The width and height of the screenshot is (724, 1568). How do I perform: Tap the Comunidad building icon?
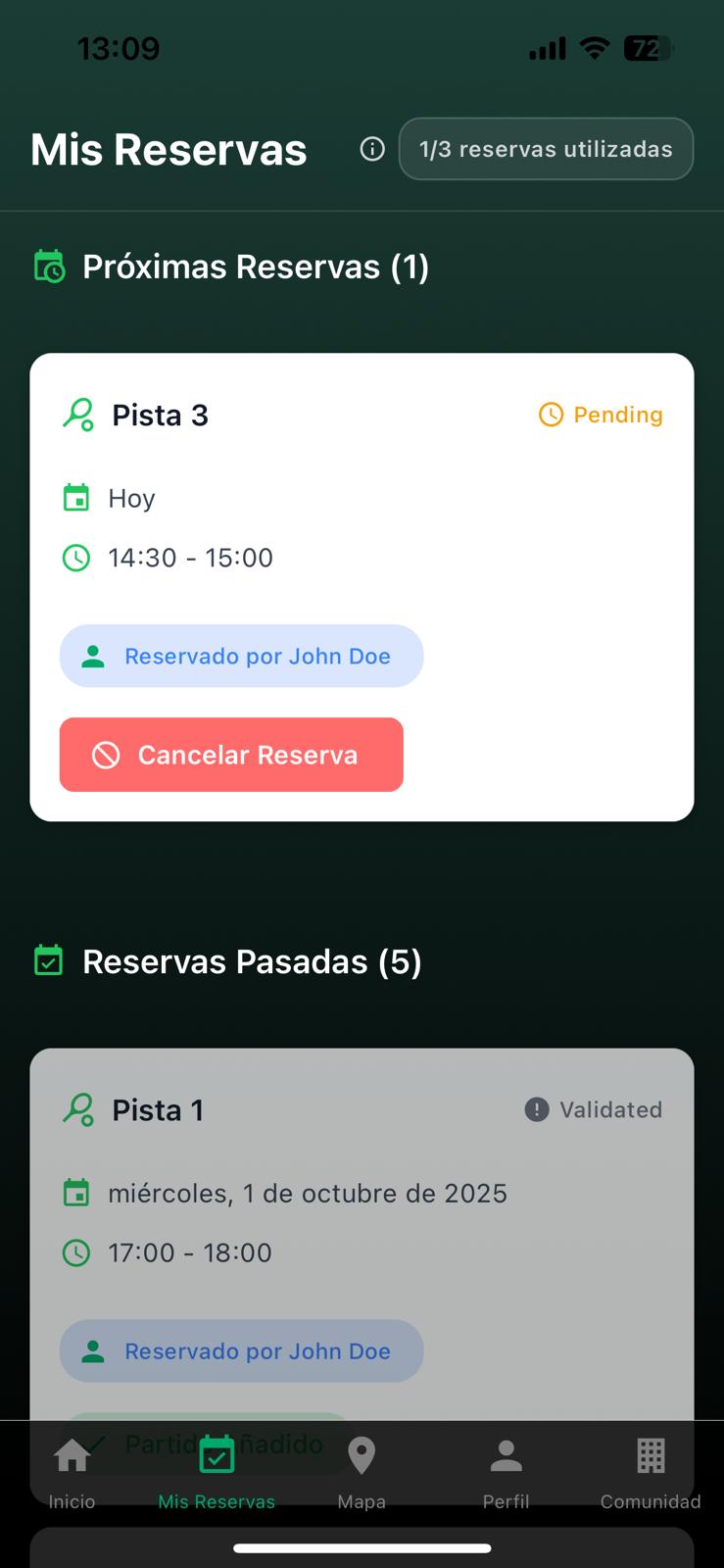click(651, 1455)
